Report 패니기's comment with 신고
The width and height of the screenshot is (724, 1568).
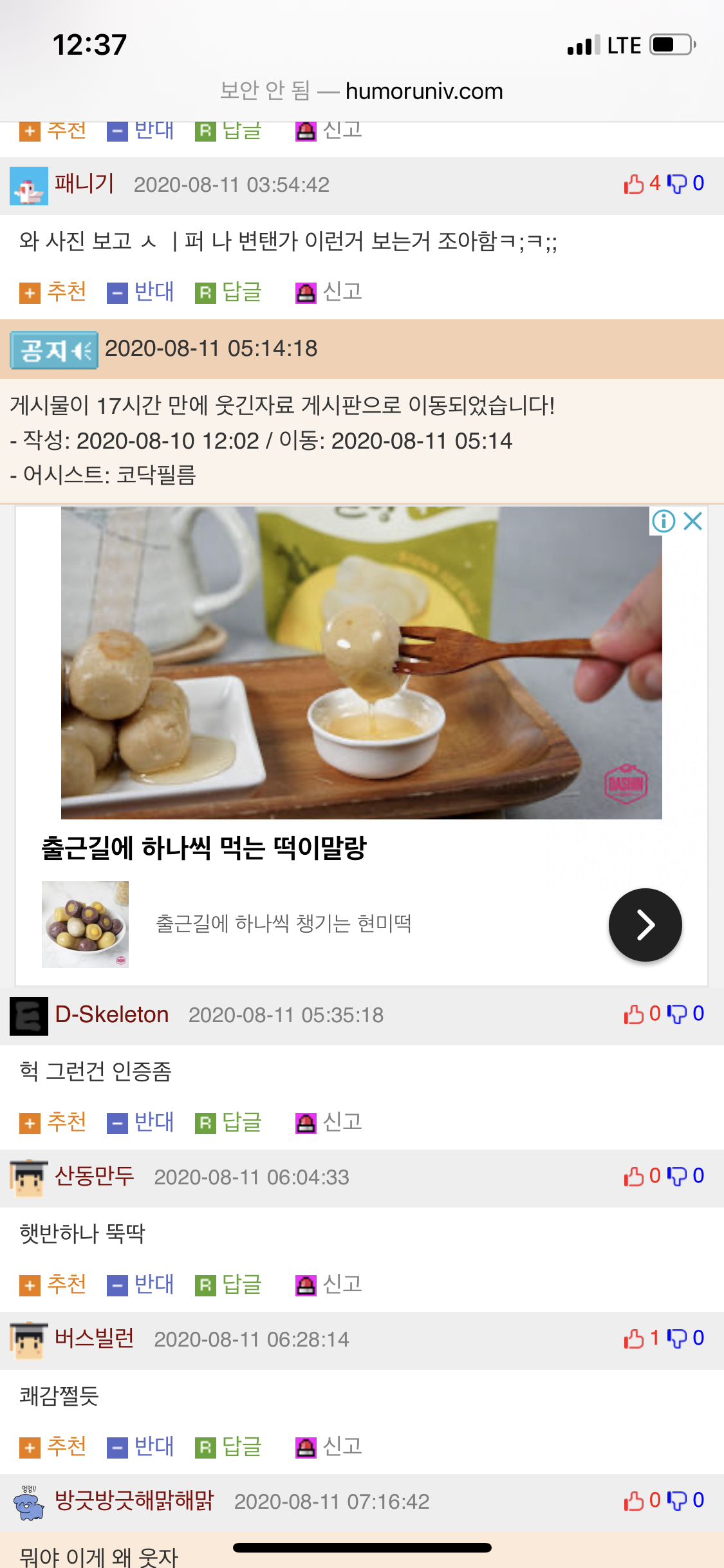tap(329, 292)
